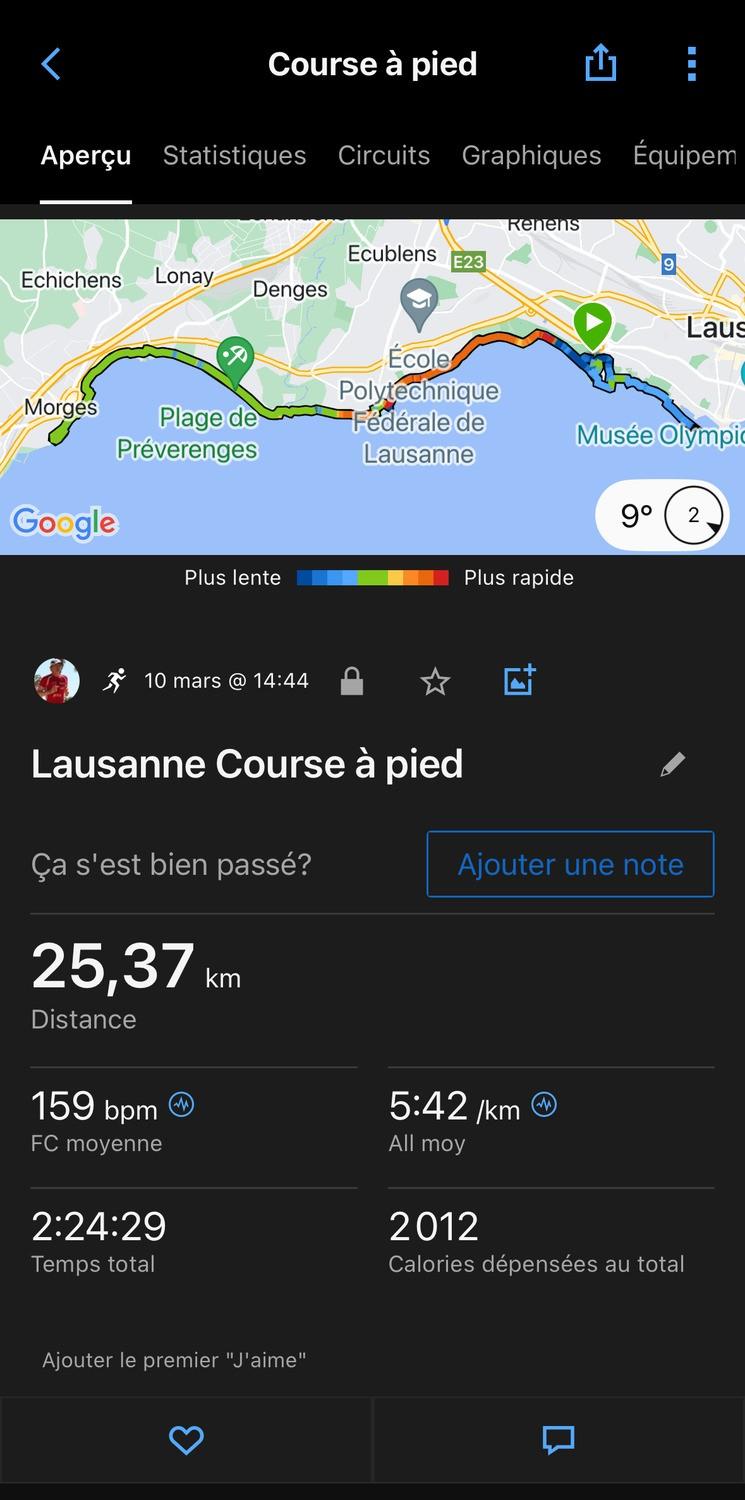The width and height of the screenshot is (745, 1500).
Task: Tap the running activity type icon
Action: (115, 680)
